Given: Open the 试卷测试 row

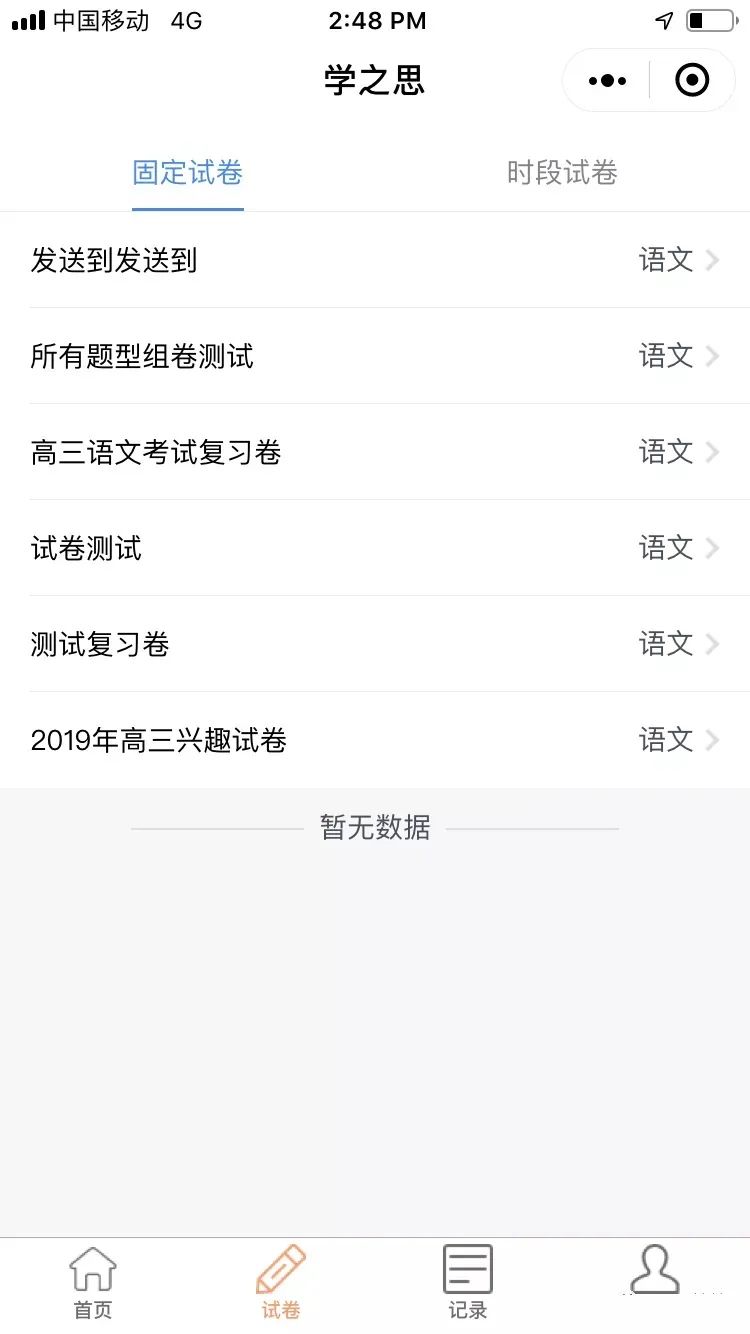Looking at the screenshot, I should pyautogui.click(x=375, y=548).
